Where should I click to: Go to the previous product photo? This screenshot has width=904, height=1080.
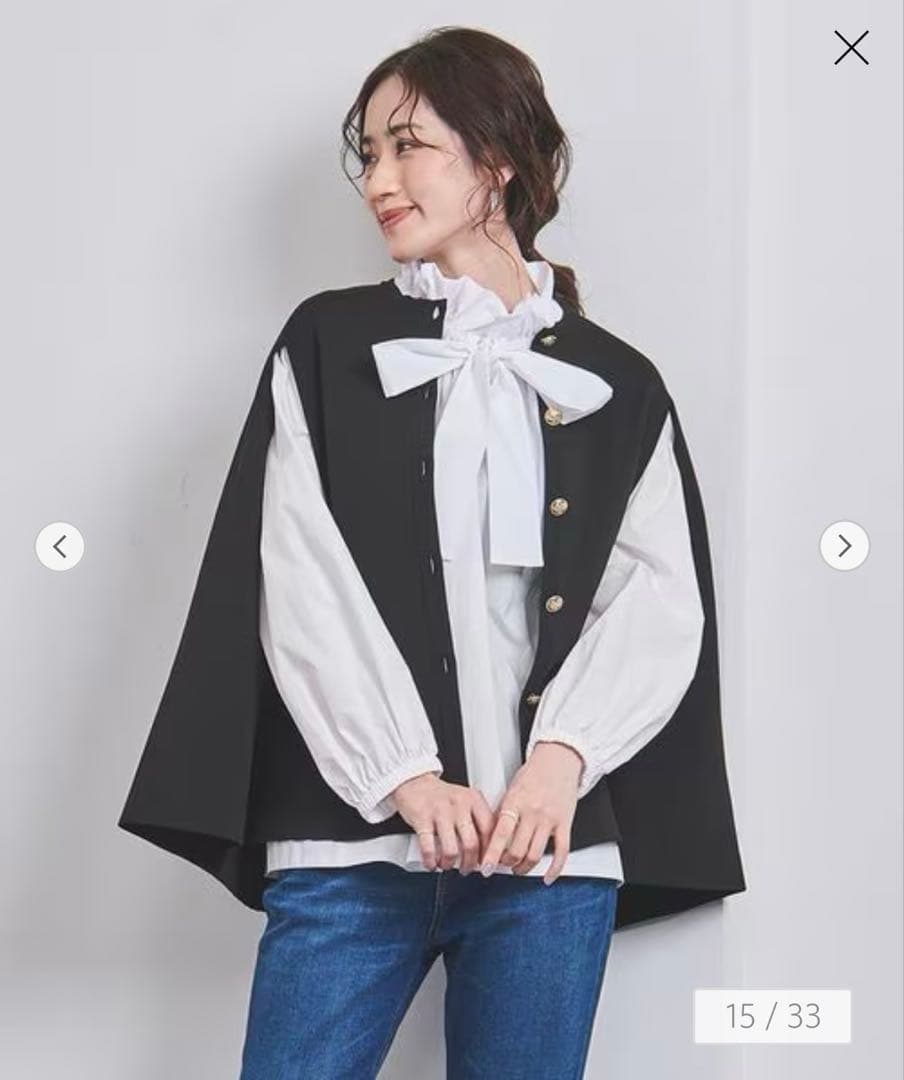pyautogui.click(x=60, y=546)
